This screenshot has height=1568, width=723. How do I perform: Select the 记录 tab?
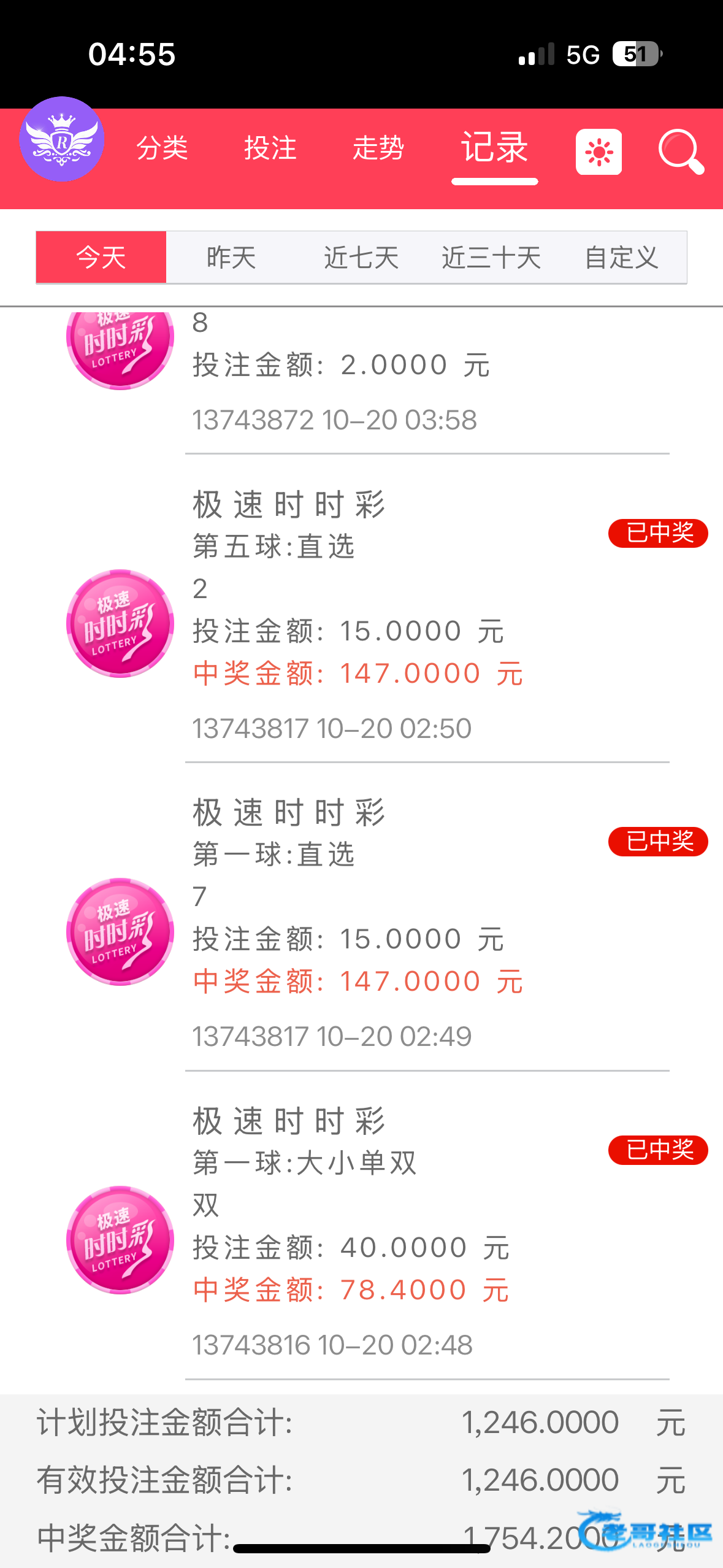tap(494, 148)
